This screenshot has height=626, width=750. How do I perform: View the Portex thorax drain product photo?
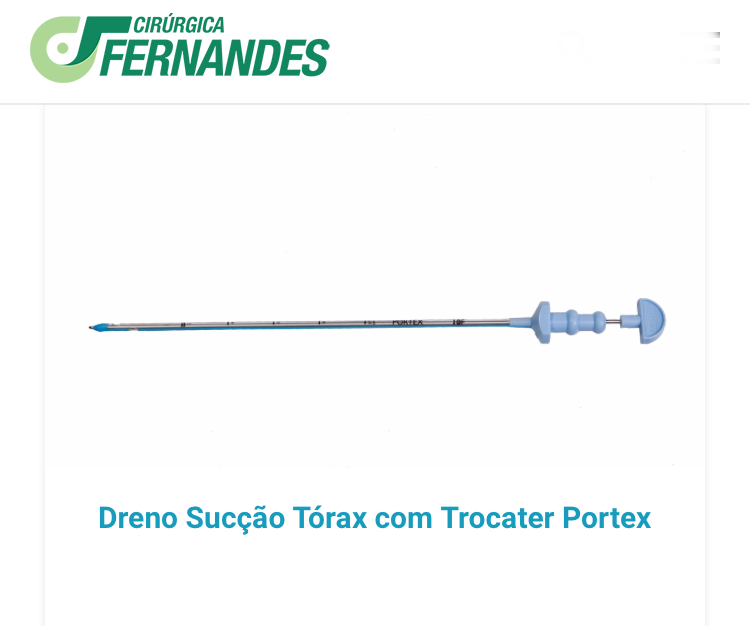pos(376,320)
